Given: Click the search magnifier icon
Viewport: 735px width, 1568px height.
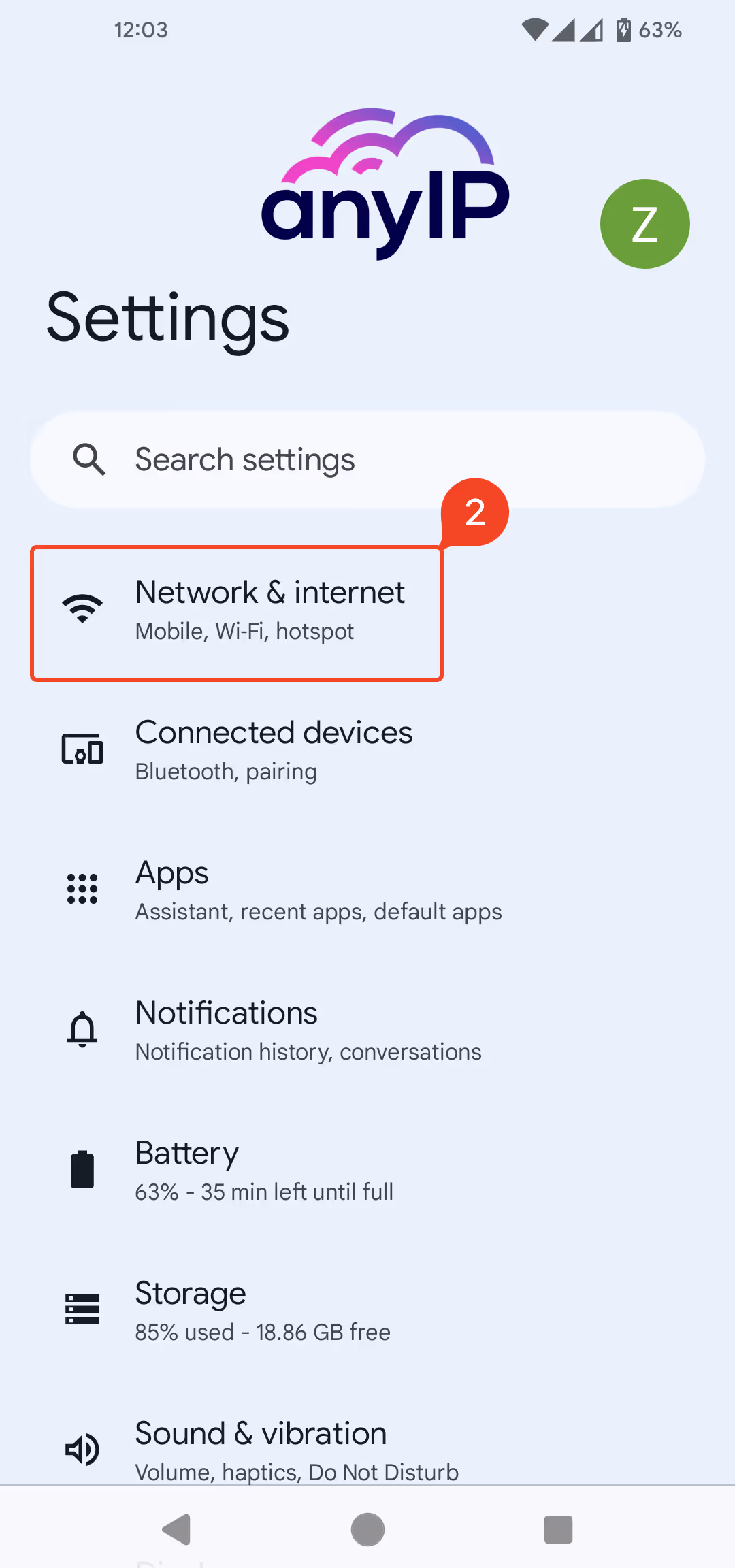Looking at the screenshot, I should (x=89, y=459).
